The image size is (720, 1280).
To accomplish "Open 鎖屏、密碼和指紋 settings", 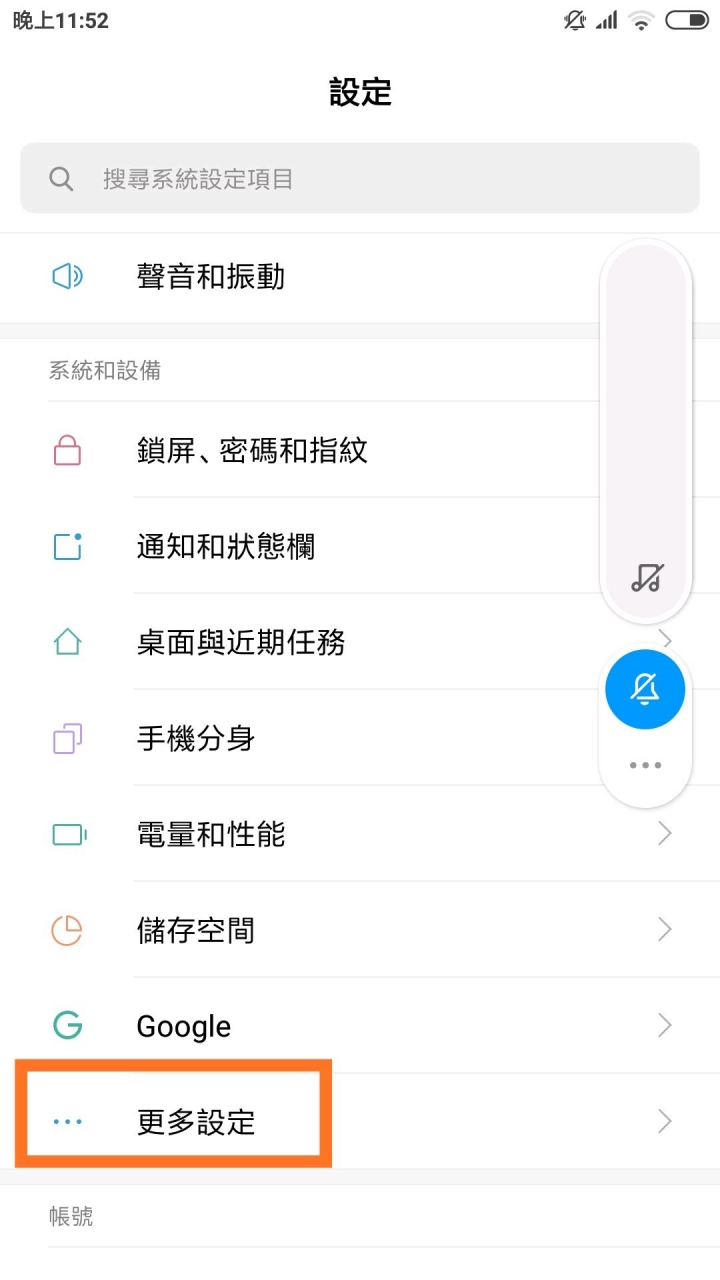I will [360, 451].
